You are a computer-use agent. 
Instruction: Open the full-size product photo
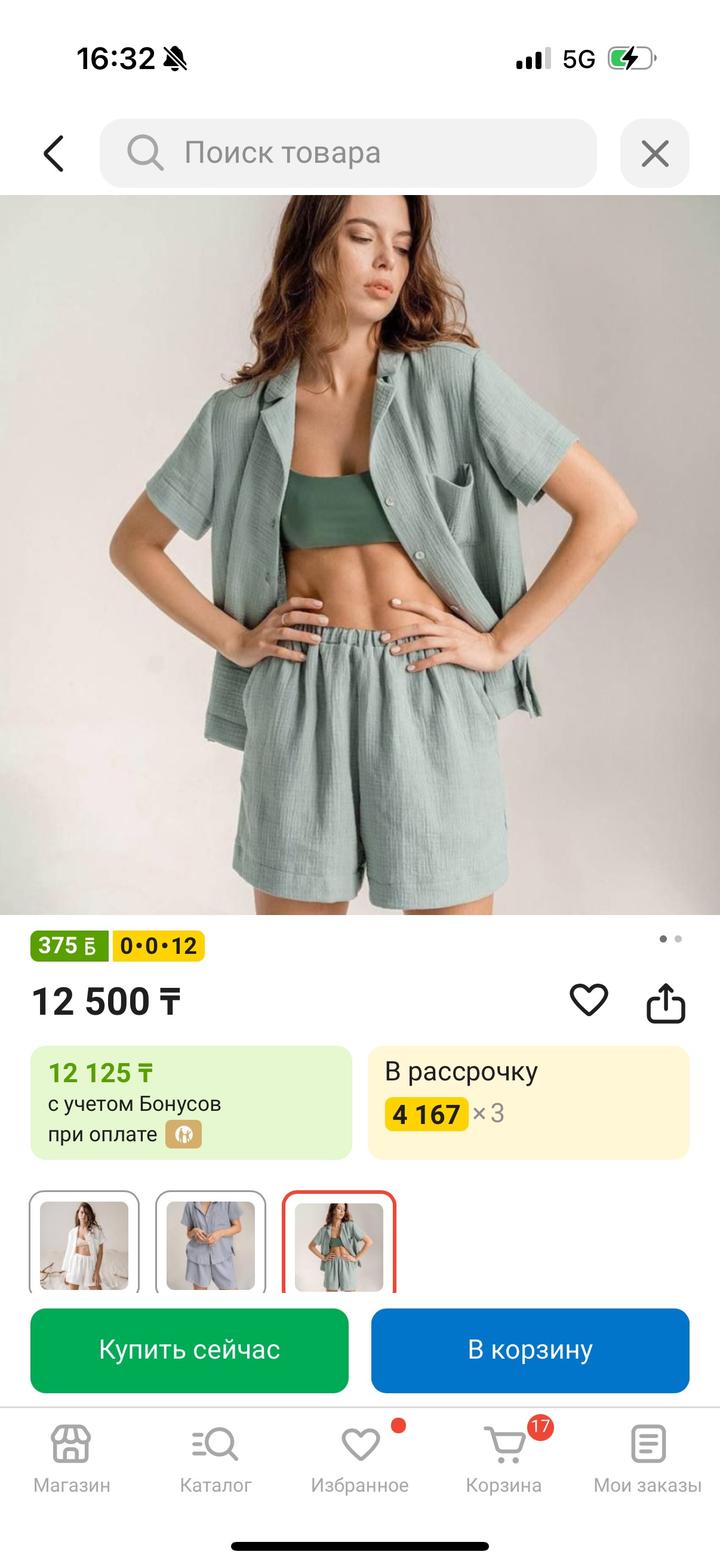pyautogui.click(x=360, y=555)
